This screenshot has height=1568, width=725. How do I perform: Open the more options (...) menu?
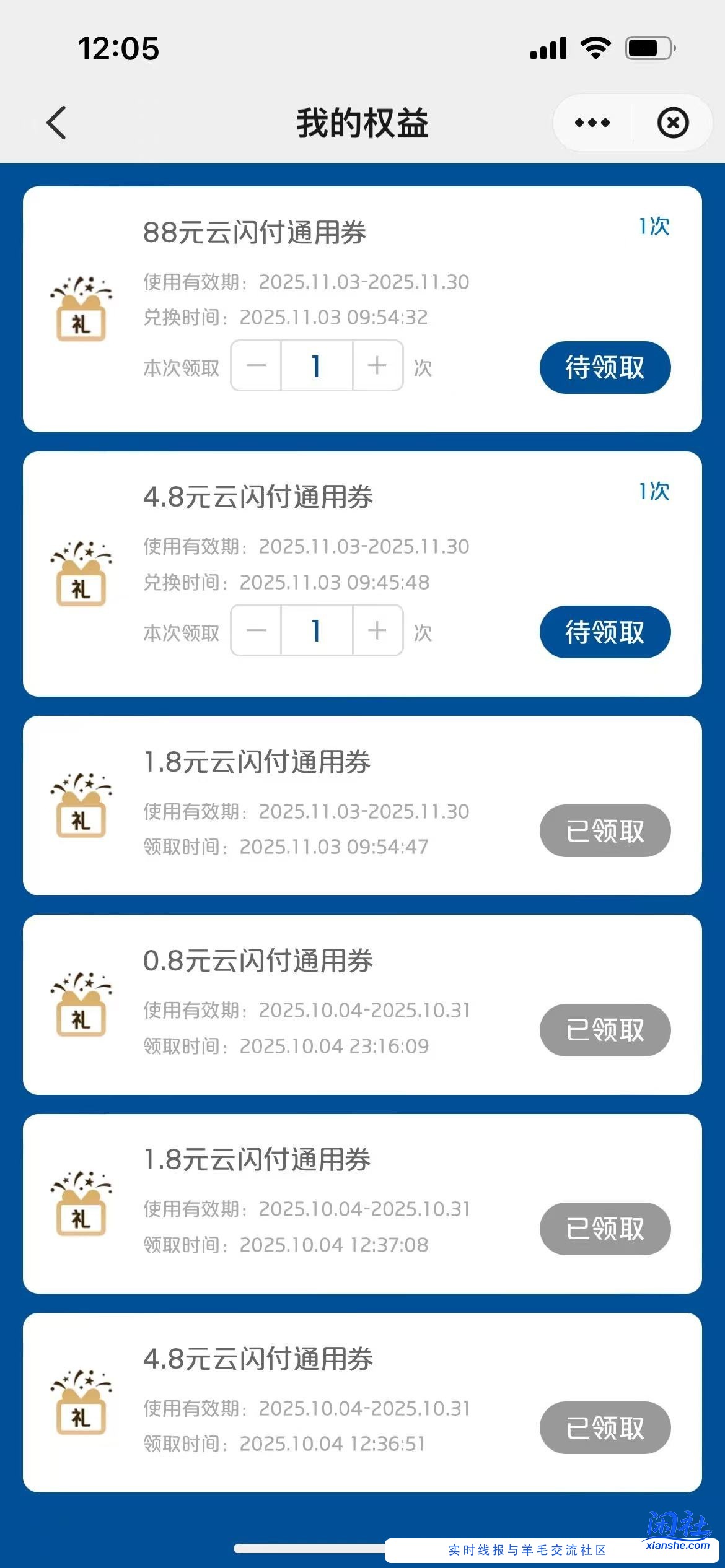pyautogui.click(x=589, y=122)
